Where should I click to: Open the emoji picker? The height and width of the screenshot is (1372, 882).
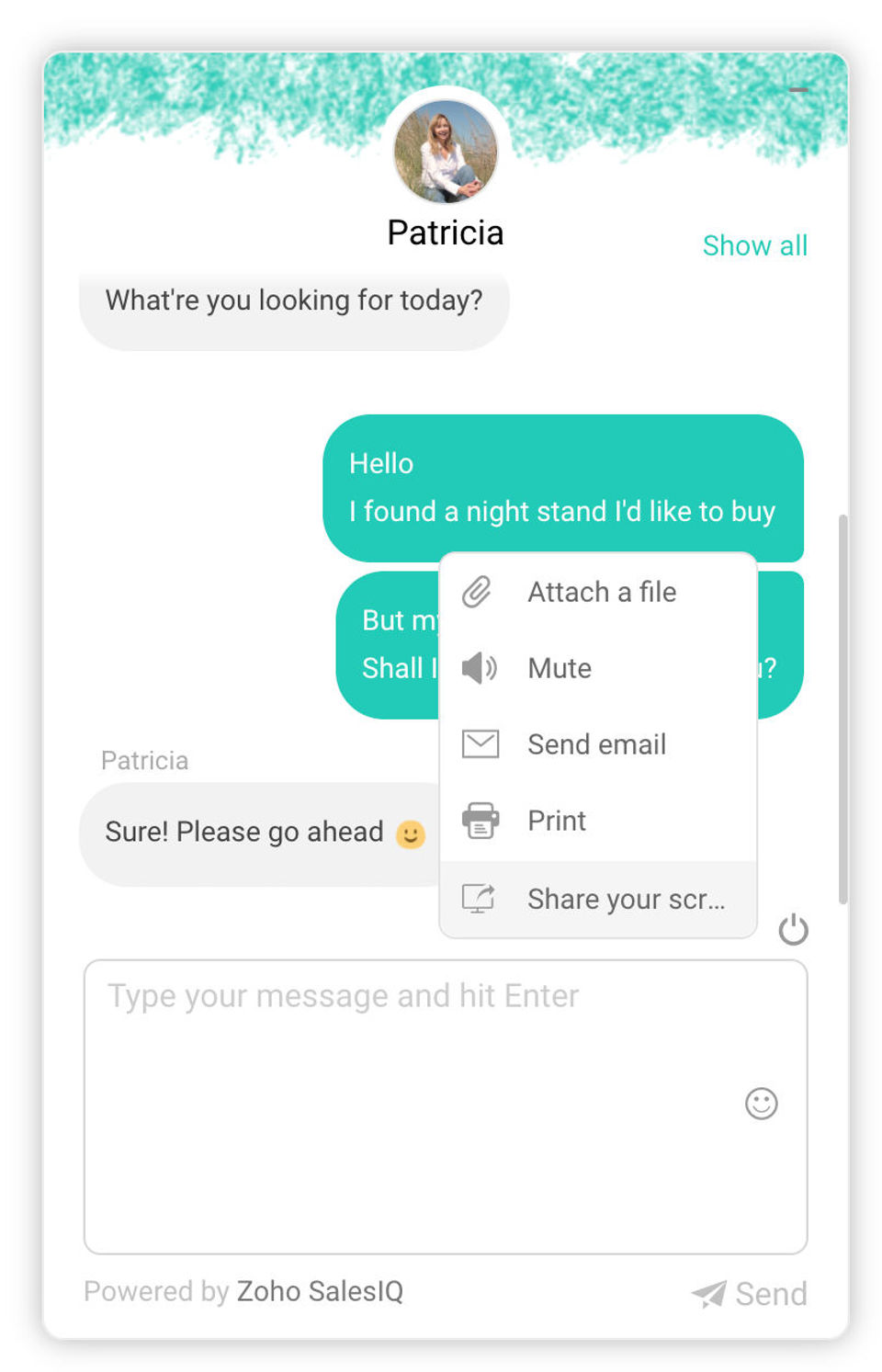pos(761,1103)
